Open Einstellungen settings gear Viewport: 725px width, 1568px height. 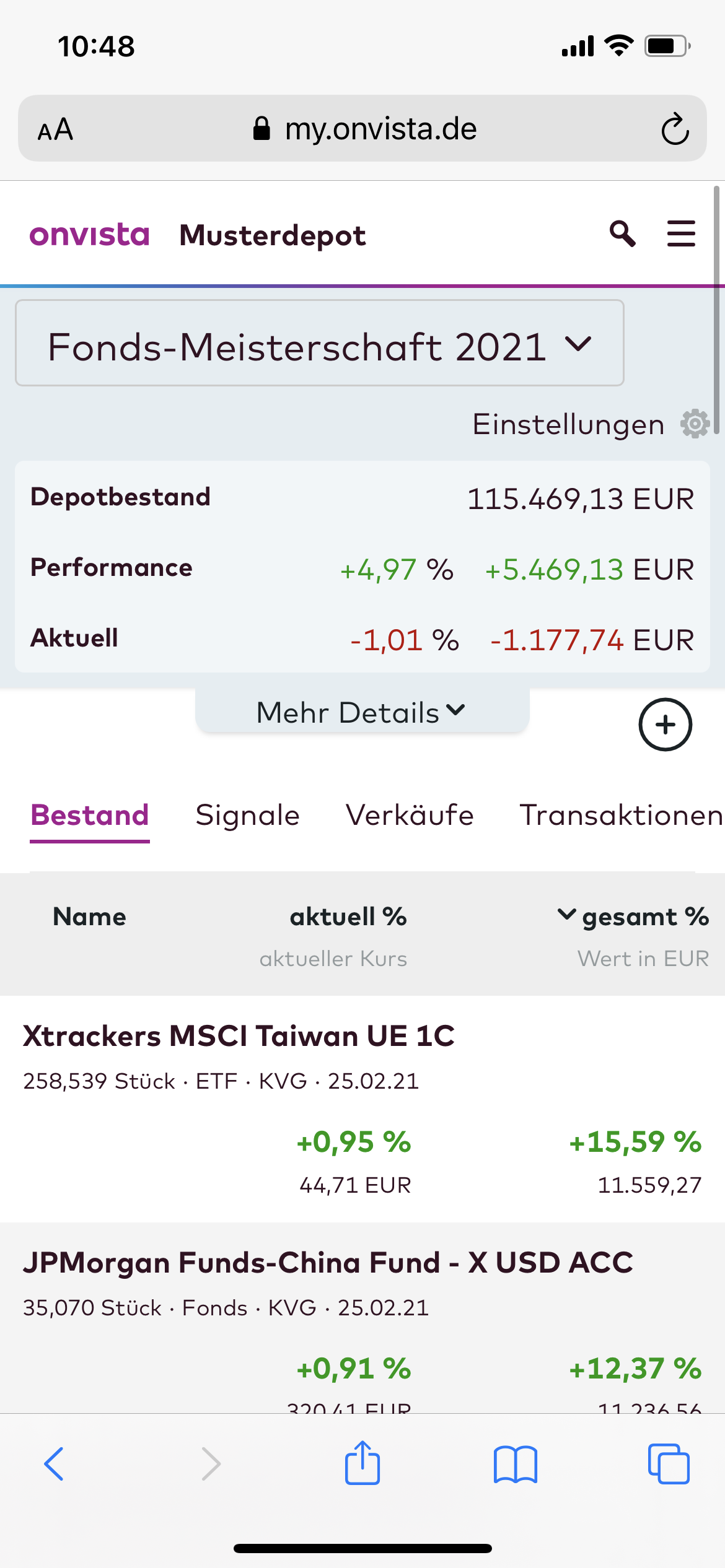pos(694,424)
